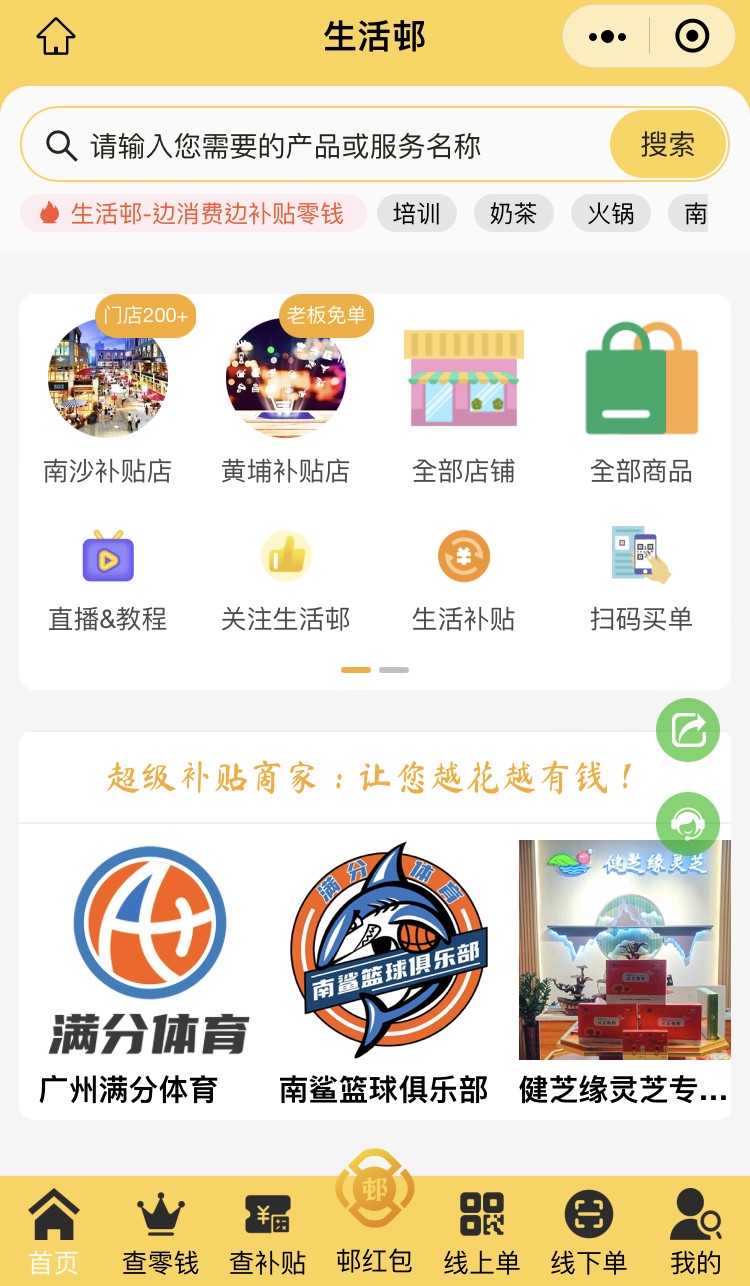Open 直播&教程

tap(108, 582)
